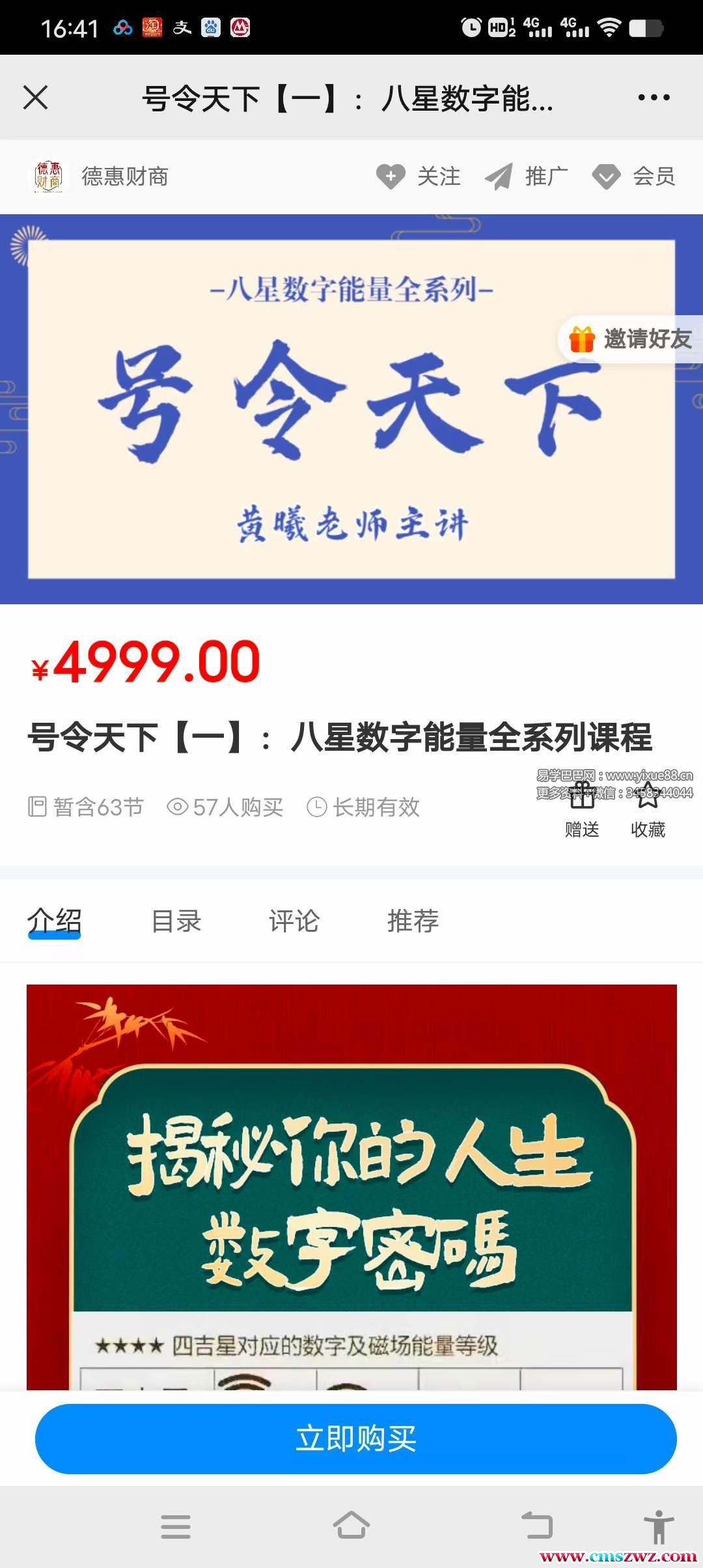703x1568 pixels.
Task: Open the 会员 membership option
Action: 633,176
